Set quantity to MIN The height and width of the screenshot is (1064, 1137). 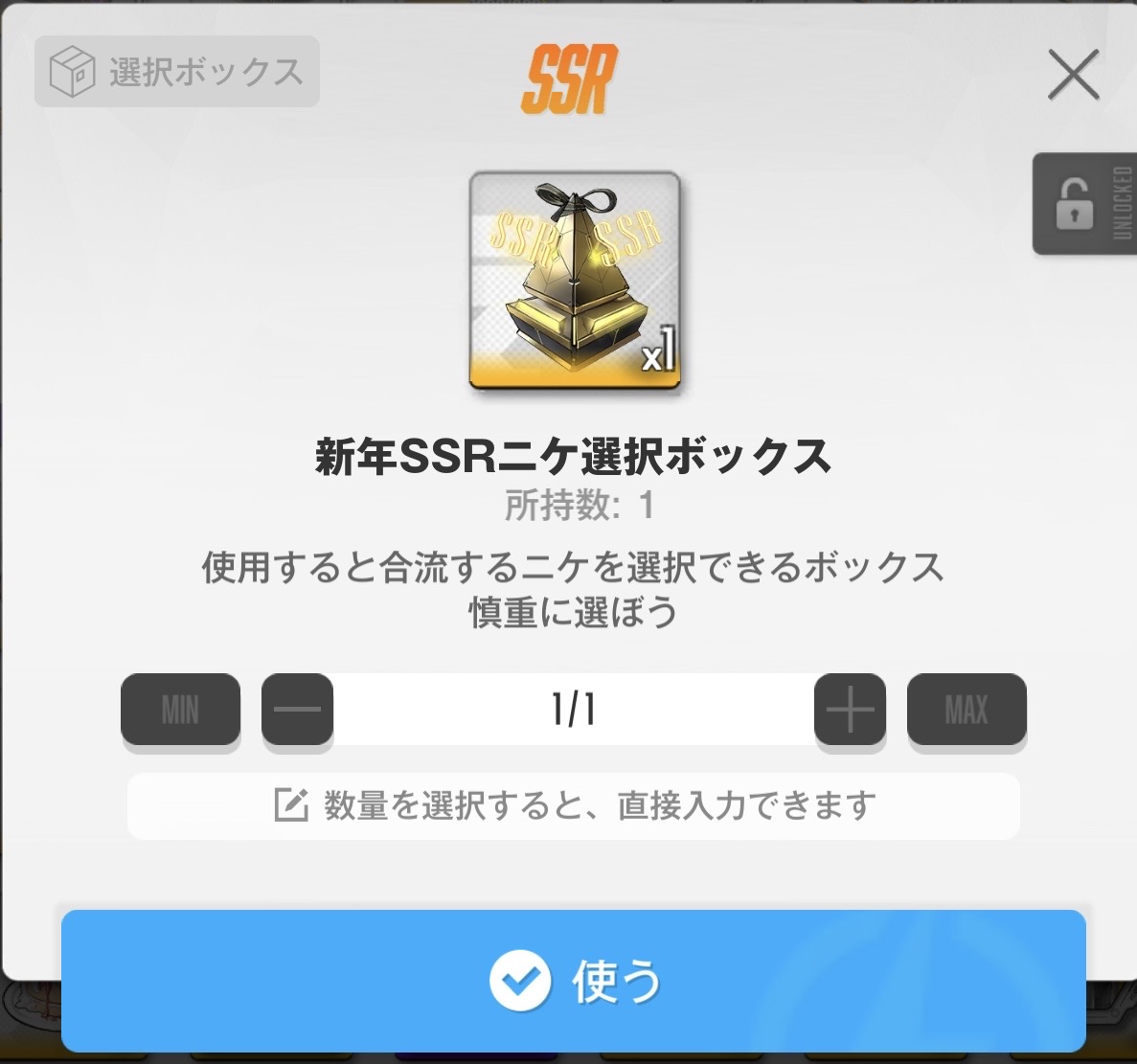point(180,710)
